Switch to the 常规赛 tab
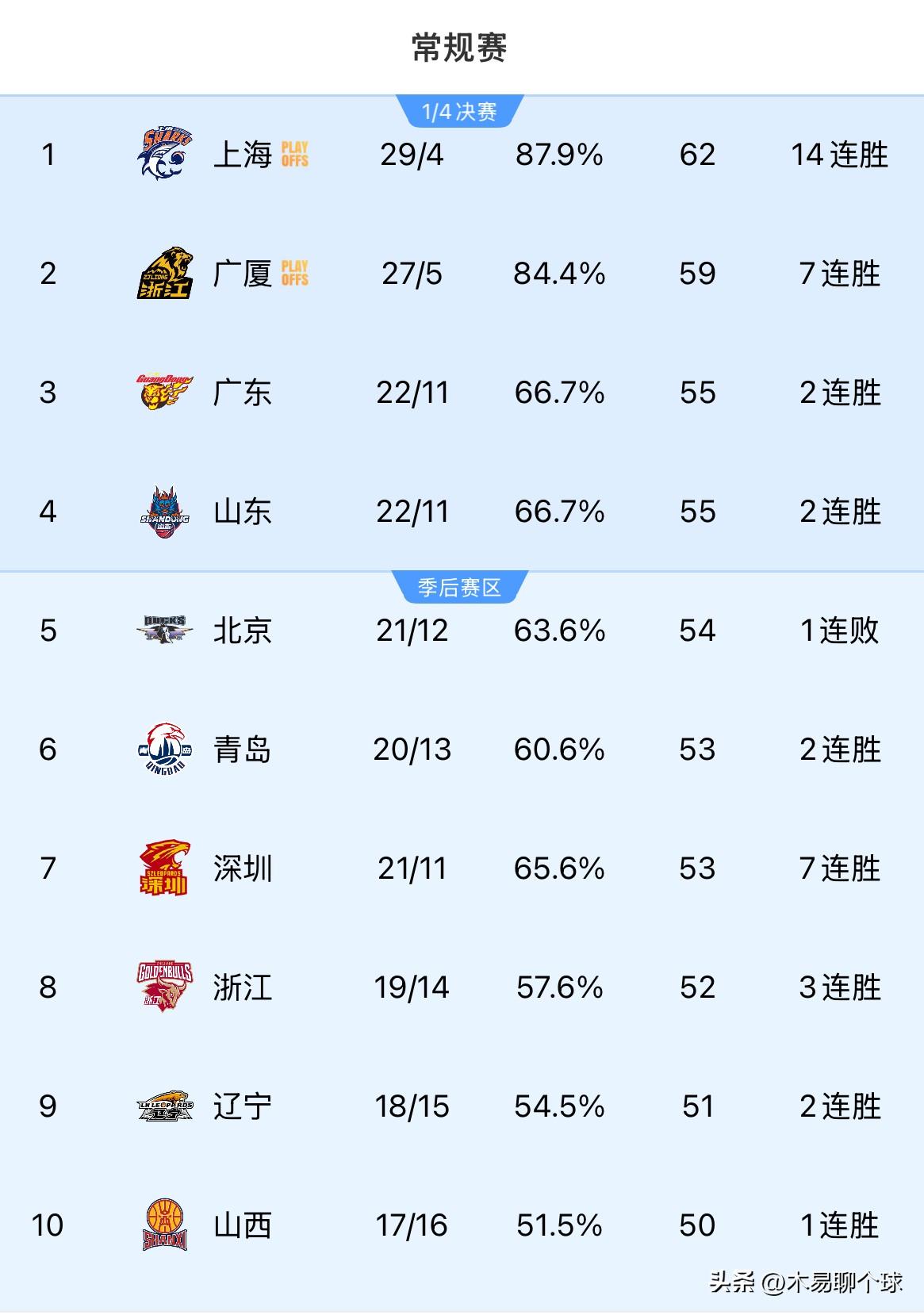The width and height of the screenshot is (924, 1315). pyautogui.click(x=462, y=45)
